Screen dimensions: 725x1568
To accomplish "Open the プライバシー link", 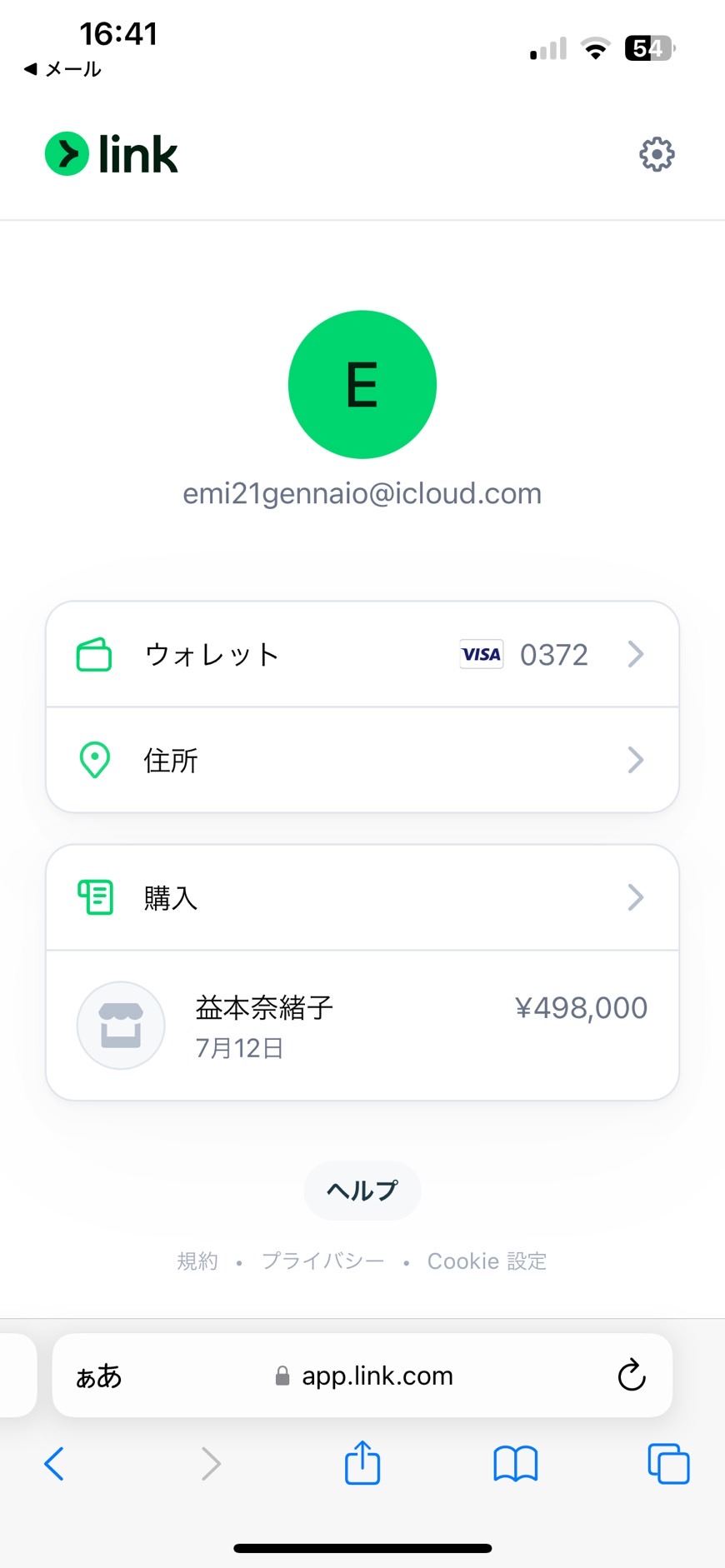I will click(323, 1261).
